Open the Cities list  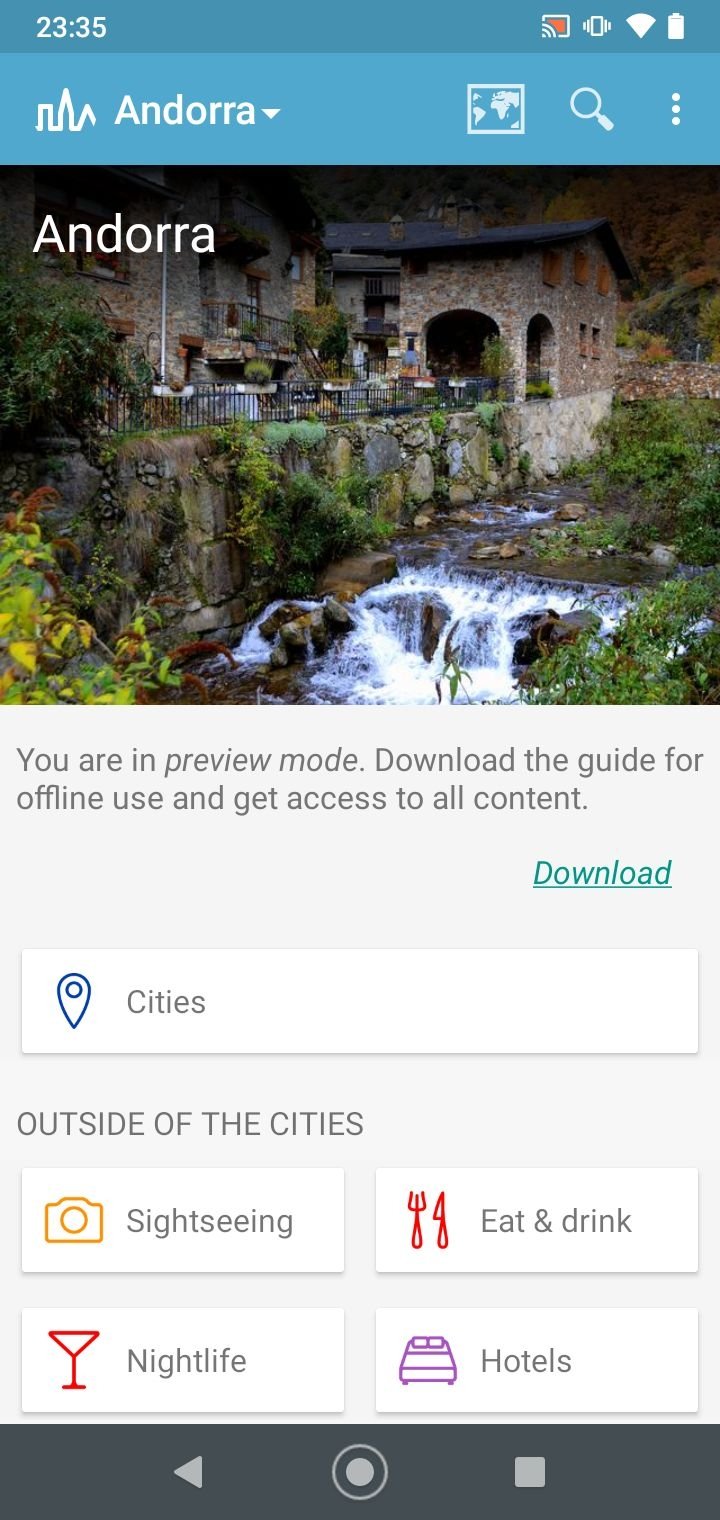coord(360,1001)
